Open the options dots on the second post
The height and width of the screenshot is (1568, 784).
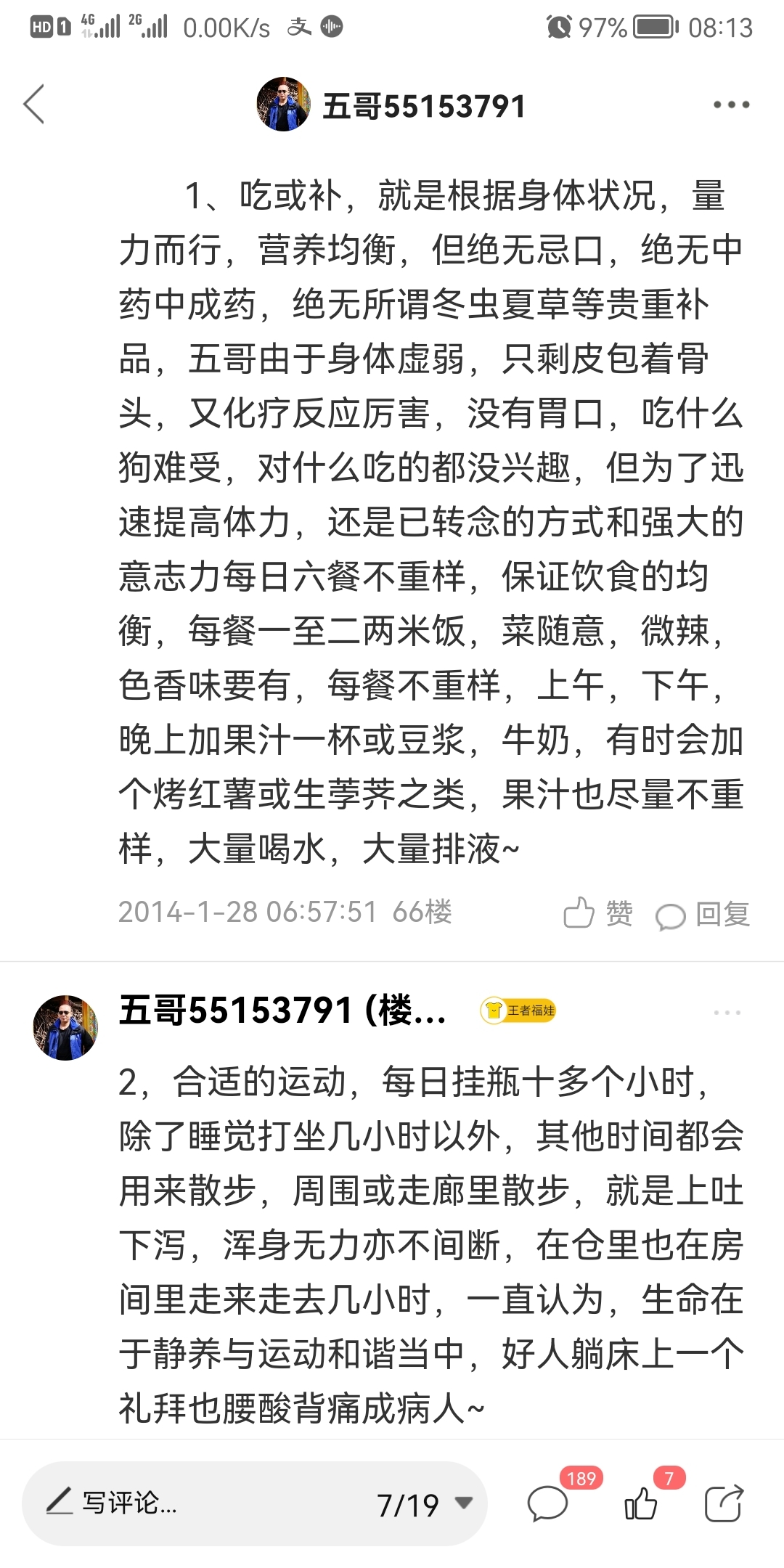[x=727, y=1013]
